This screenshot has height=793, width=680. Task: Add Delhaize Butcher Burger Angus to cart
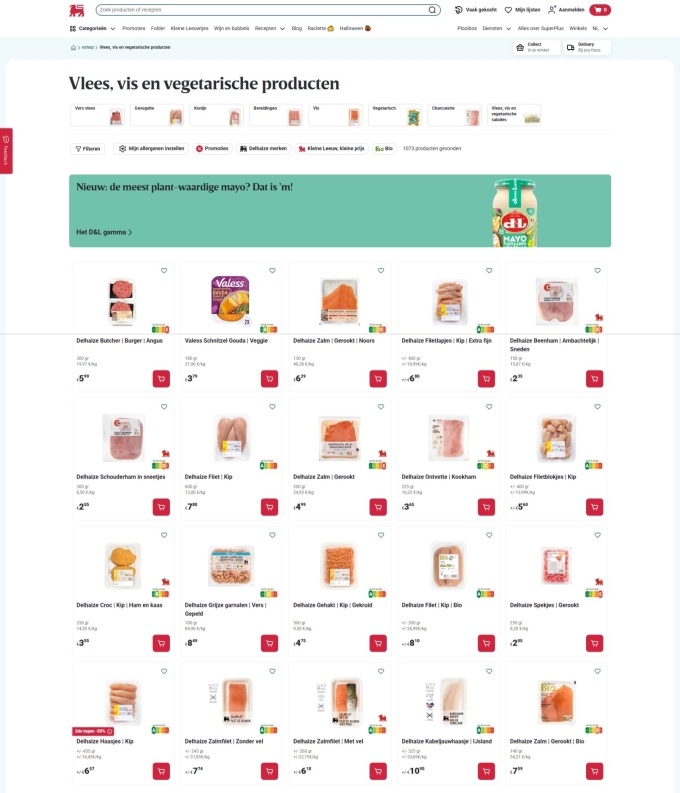[161, 378]
